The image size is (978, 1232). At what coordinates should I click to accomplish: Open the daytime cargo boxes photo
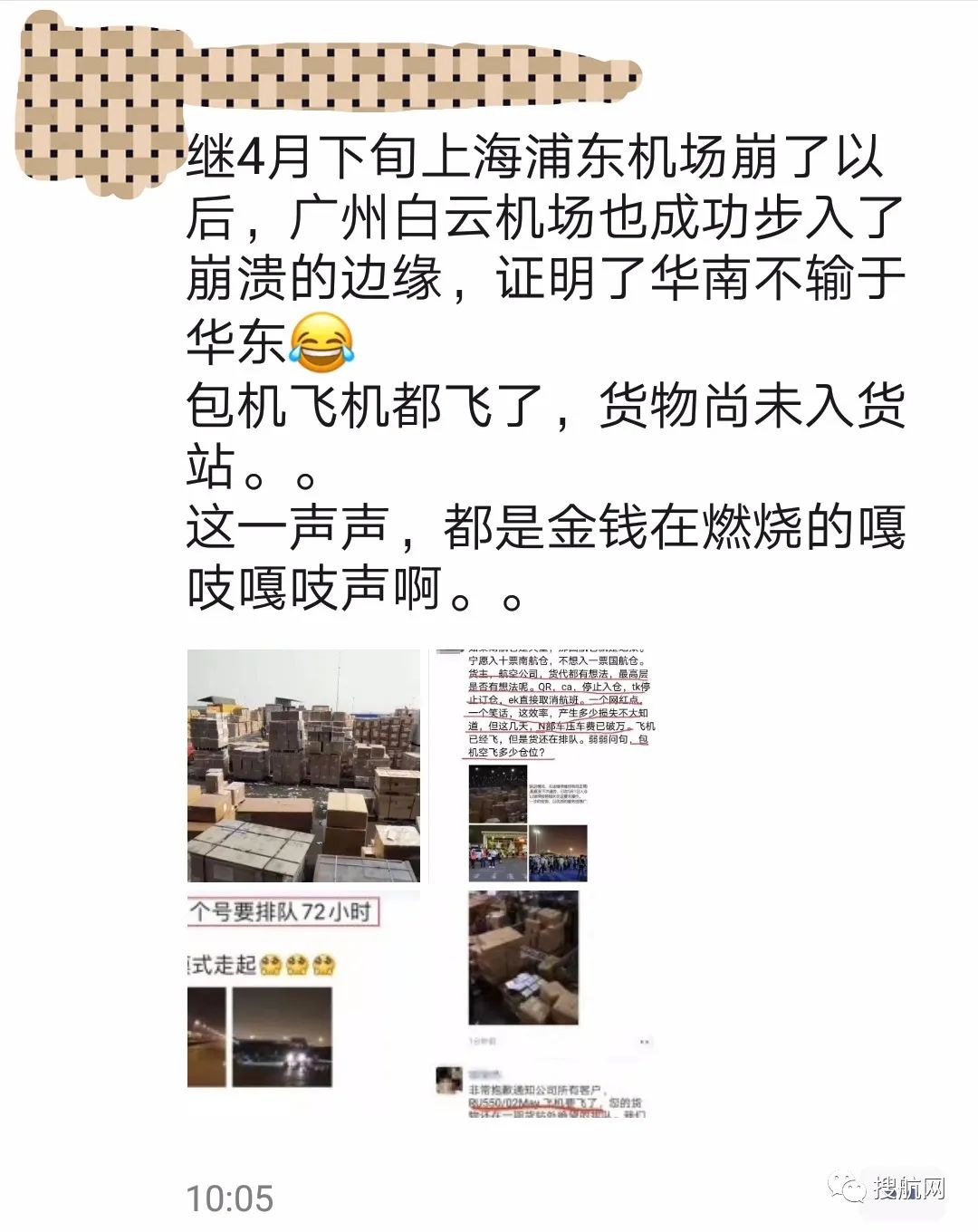tap(303, 765)
